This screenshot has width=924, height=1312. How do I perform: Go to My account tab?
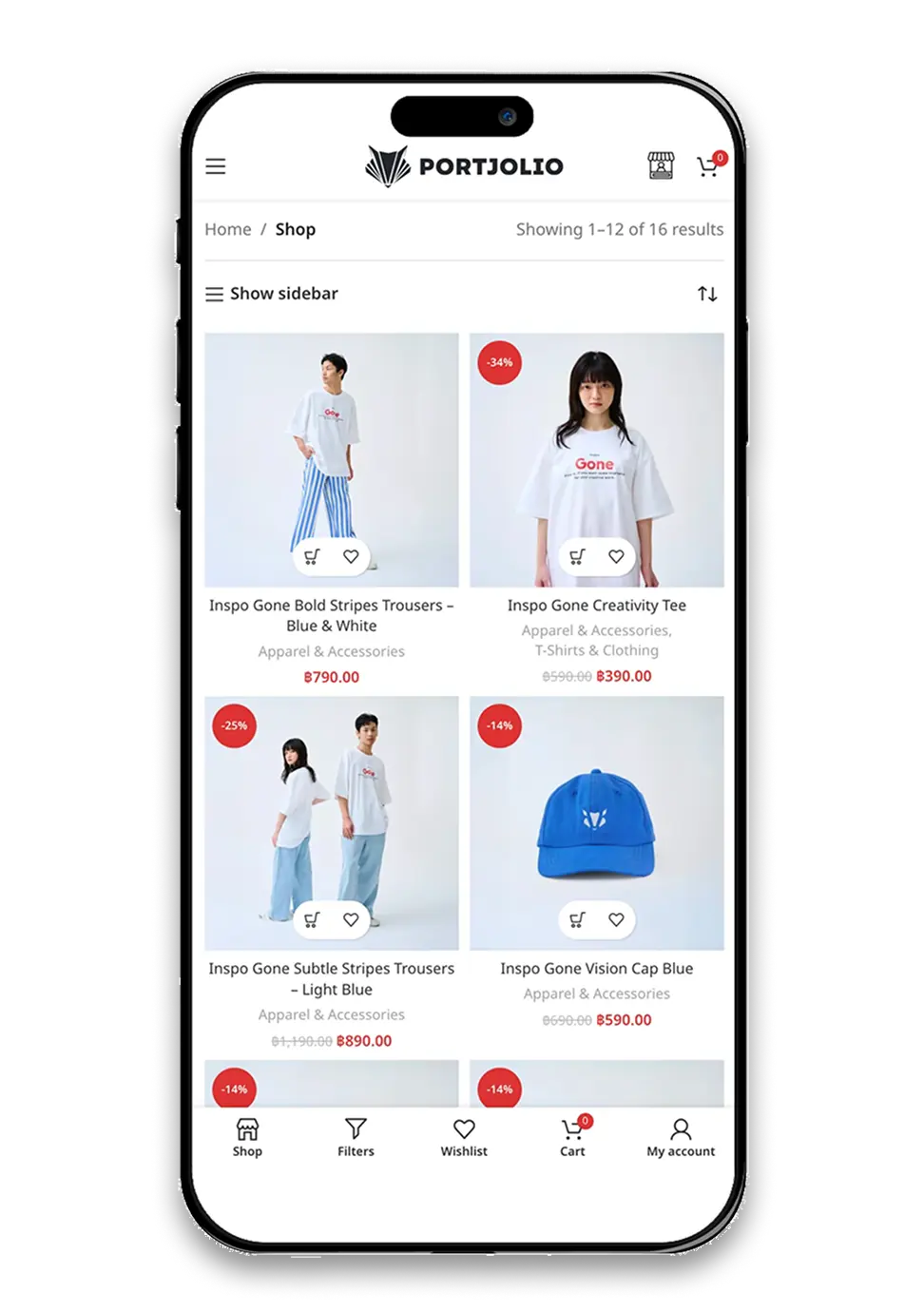681,1137
